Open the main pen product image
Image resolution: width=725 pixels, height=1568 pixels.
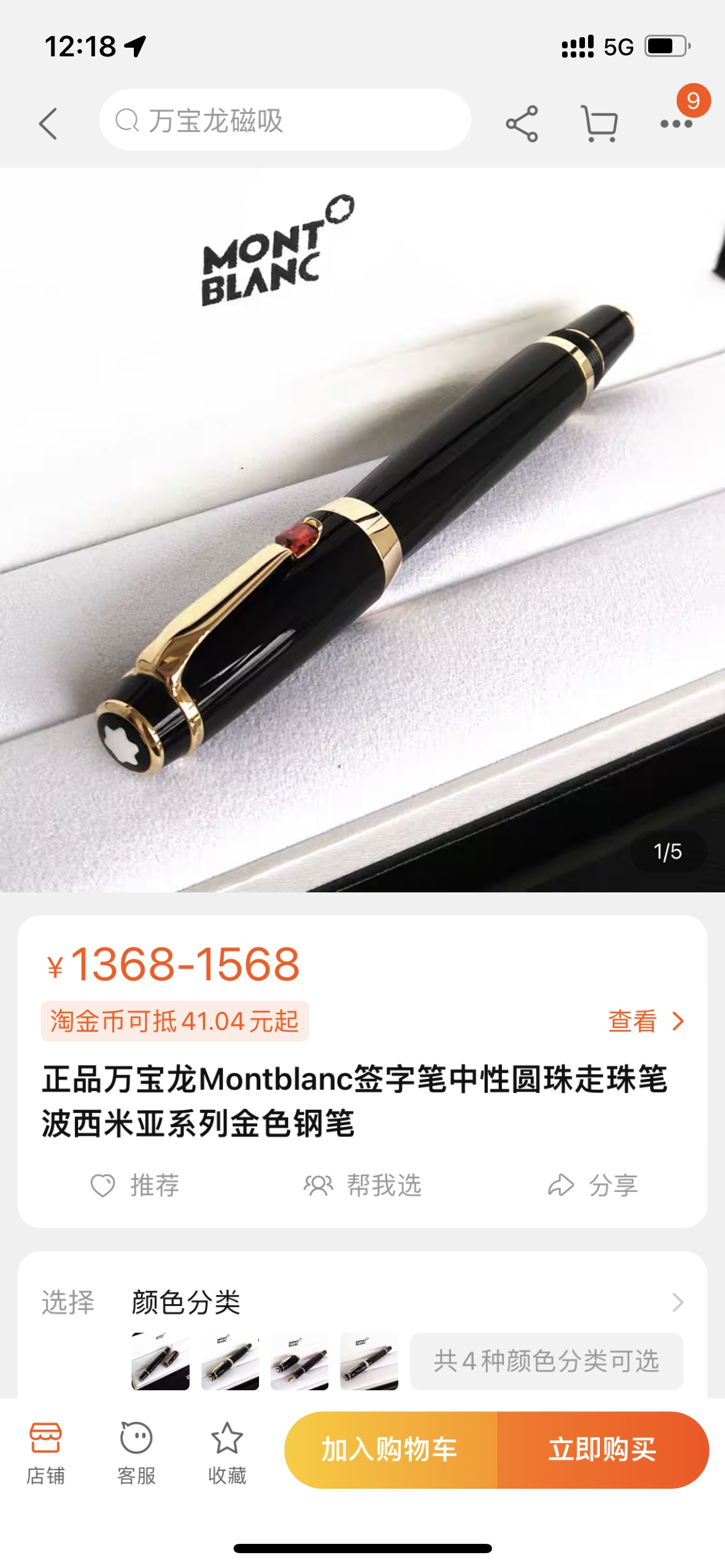tap(362, 529)
